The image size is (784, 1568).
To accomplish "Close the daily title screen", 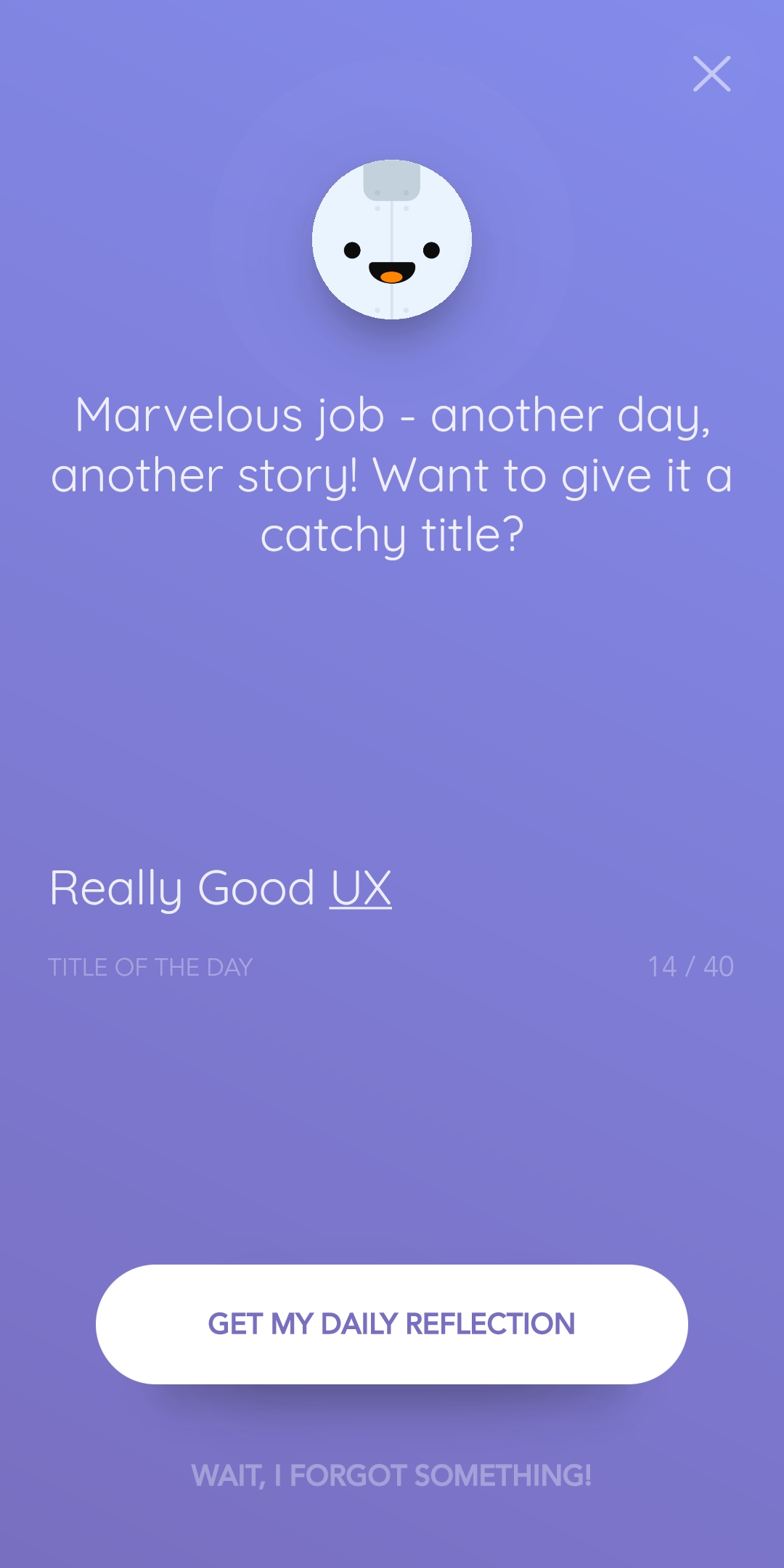I will [x=711, y=74].
